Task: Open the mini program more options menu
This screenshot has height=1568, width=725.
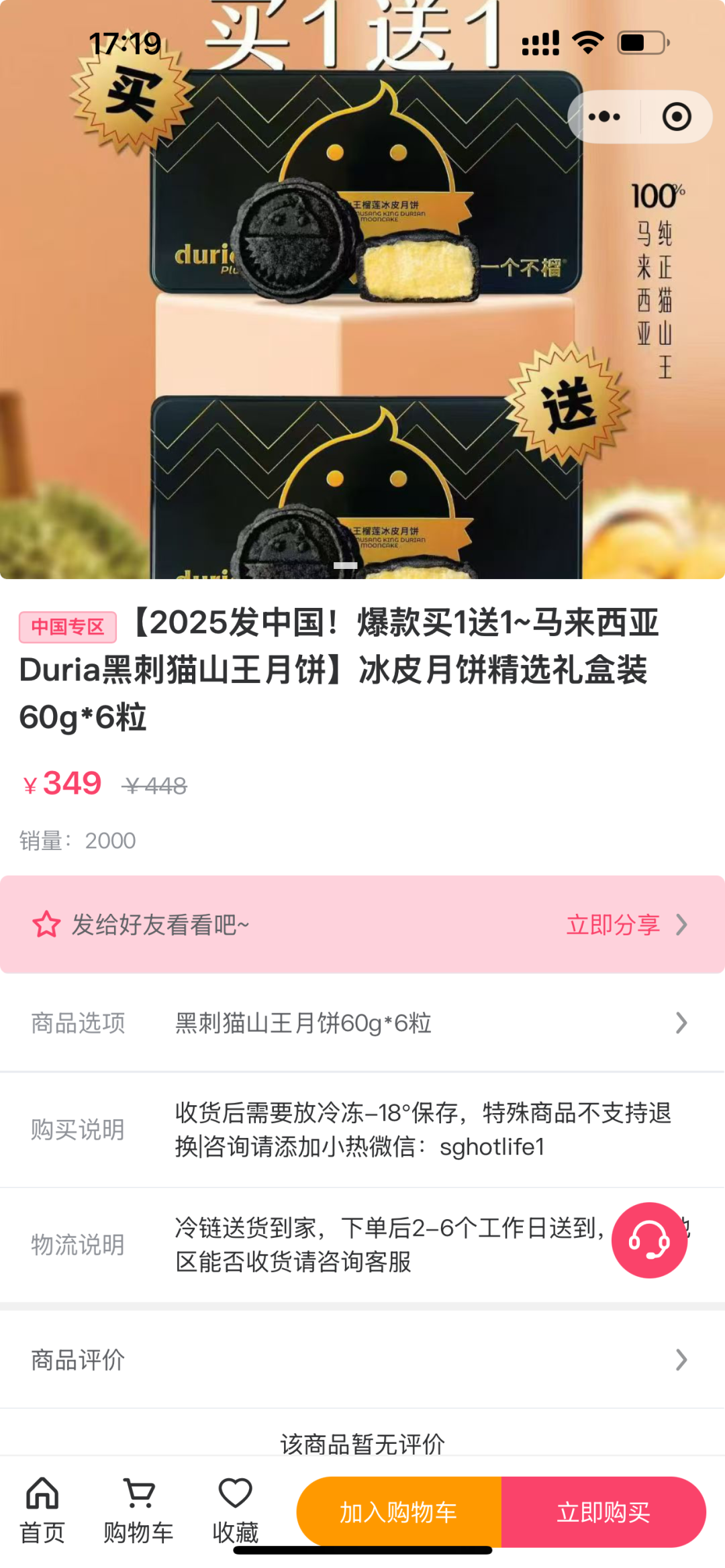Action: coord(604,117)
